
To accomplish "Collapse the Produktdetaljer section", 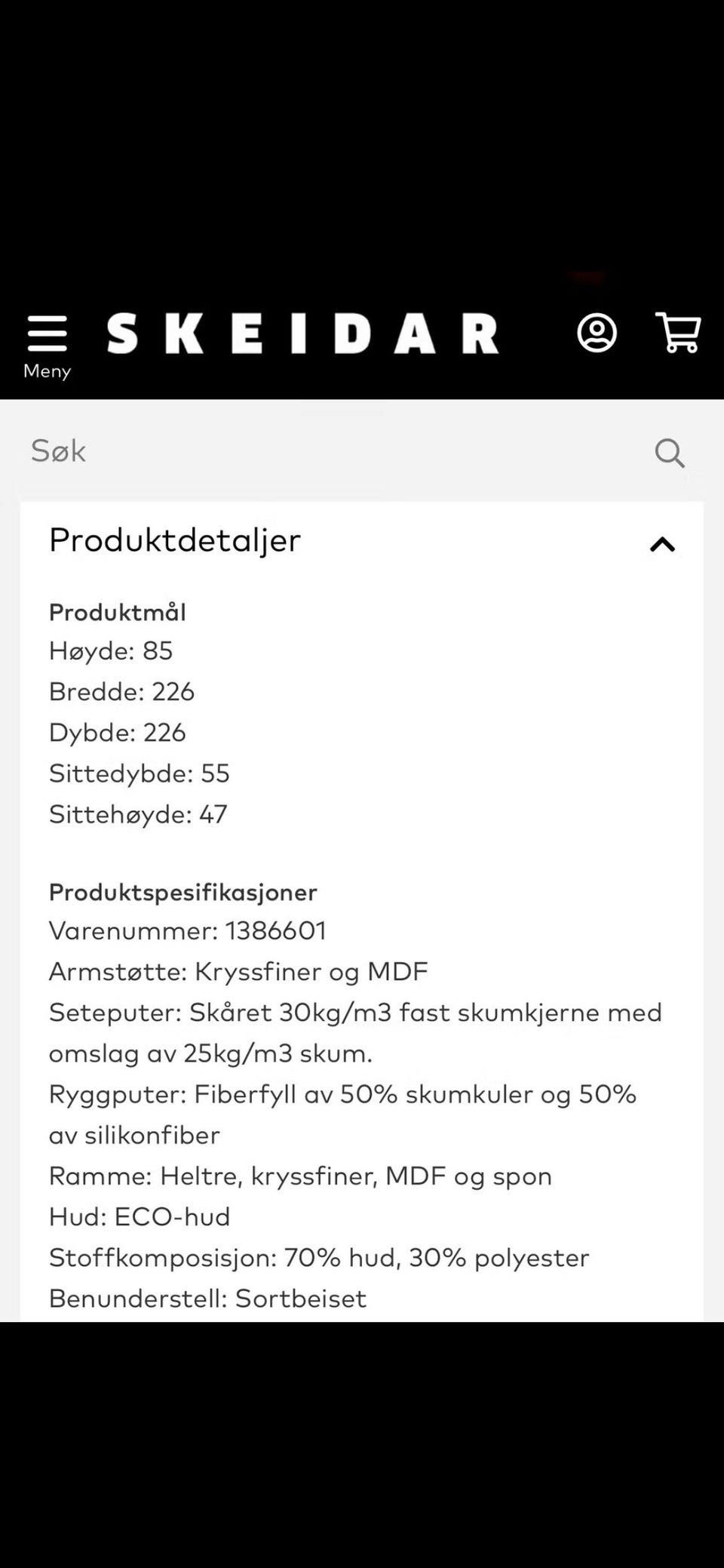I will [x=662, y=544].
